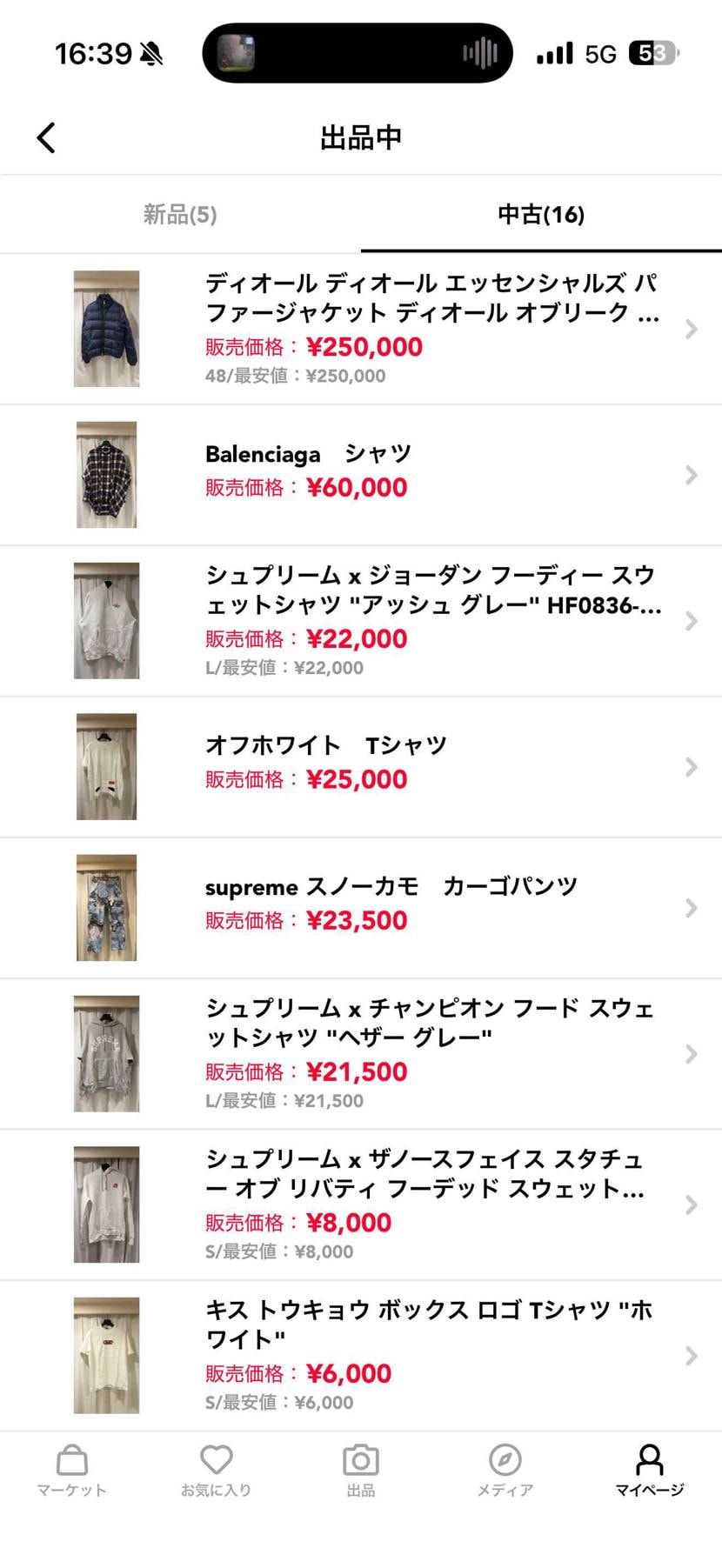Tap the plaid shirt thumbnail photo
Viewport: 722px width, 1568px height.
click(x=107, y=475)
